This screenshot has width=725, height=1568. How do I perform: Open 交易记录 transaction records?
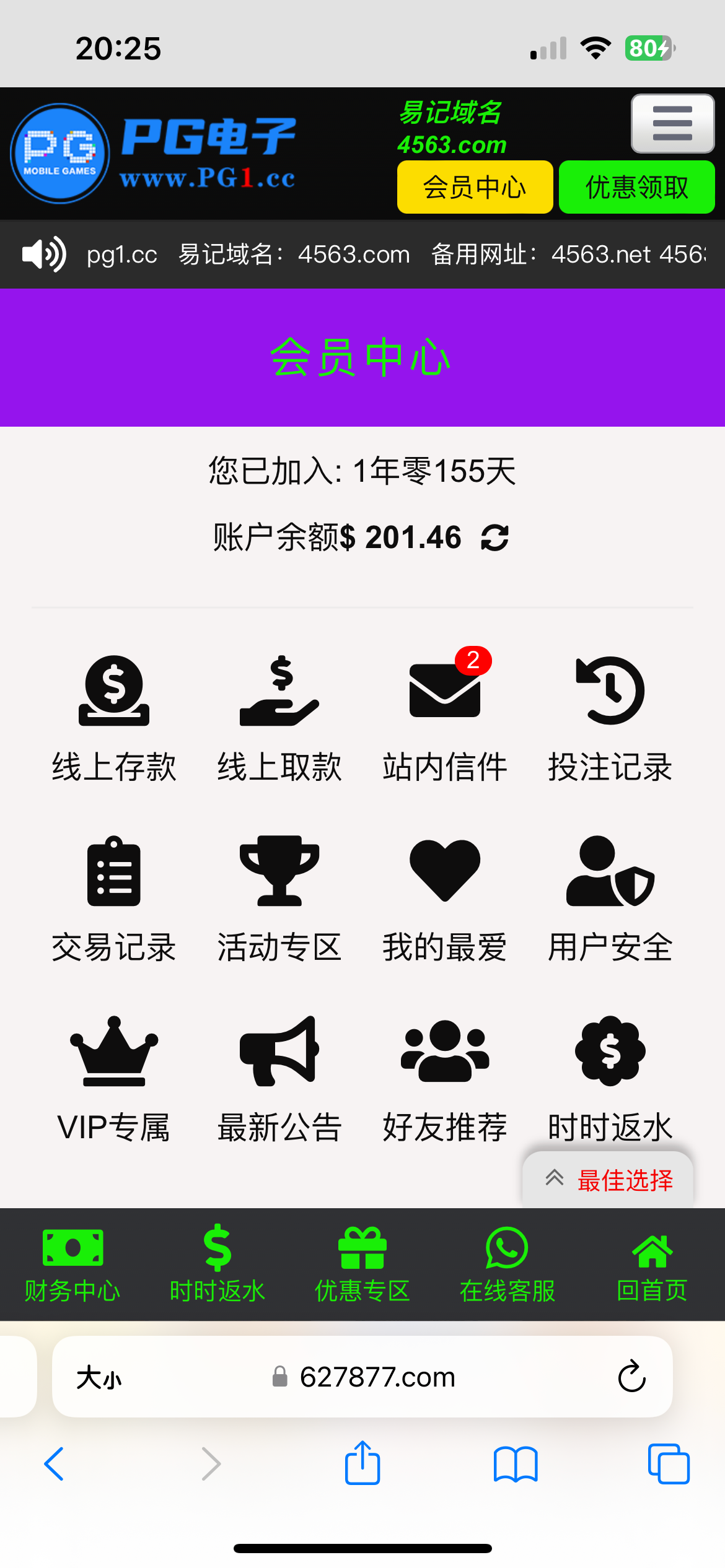tap(114, 899)
